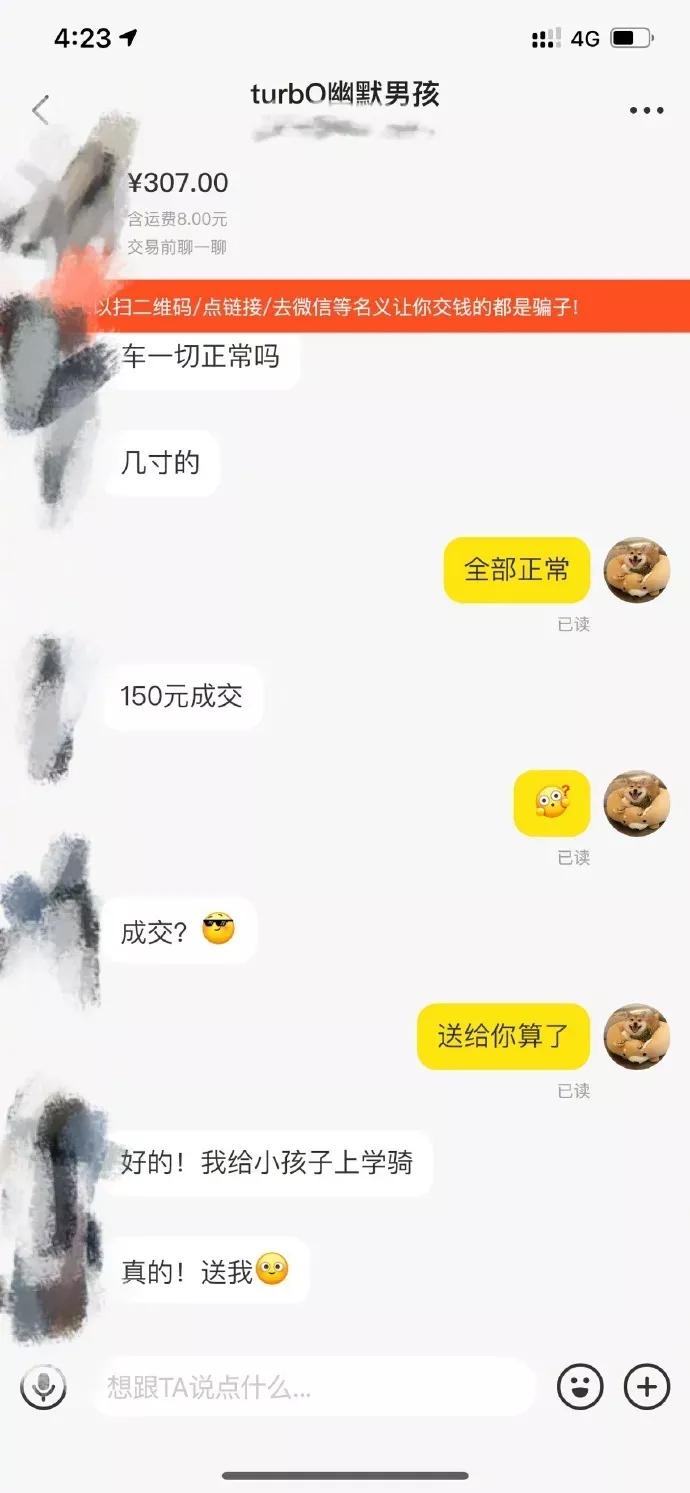Viewport: 690px width, 1493px height.
Task: View my profile via the 全部正常 avatar
Action: pyautogui.click(x=637, y=570)
